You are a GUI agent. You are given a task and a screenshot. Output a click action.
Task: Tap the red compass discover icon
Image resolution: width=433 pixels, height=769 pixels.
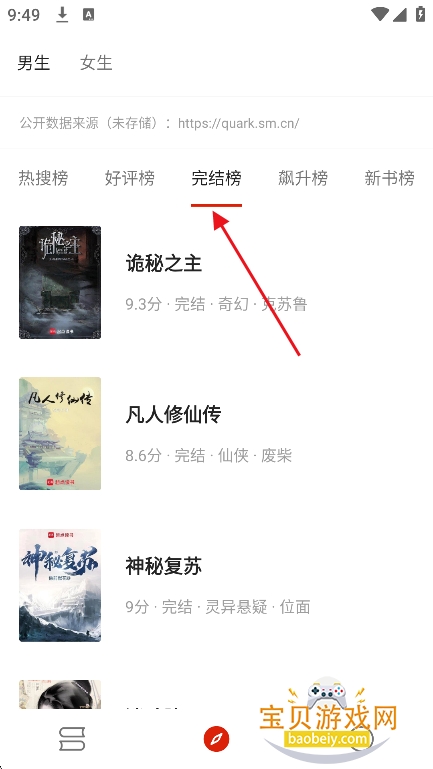click(216, 739)
